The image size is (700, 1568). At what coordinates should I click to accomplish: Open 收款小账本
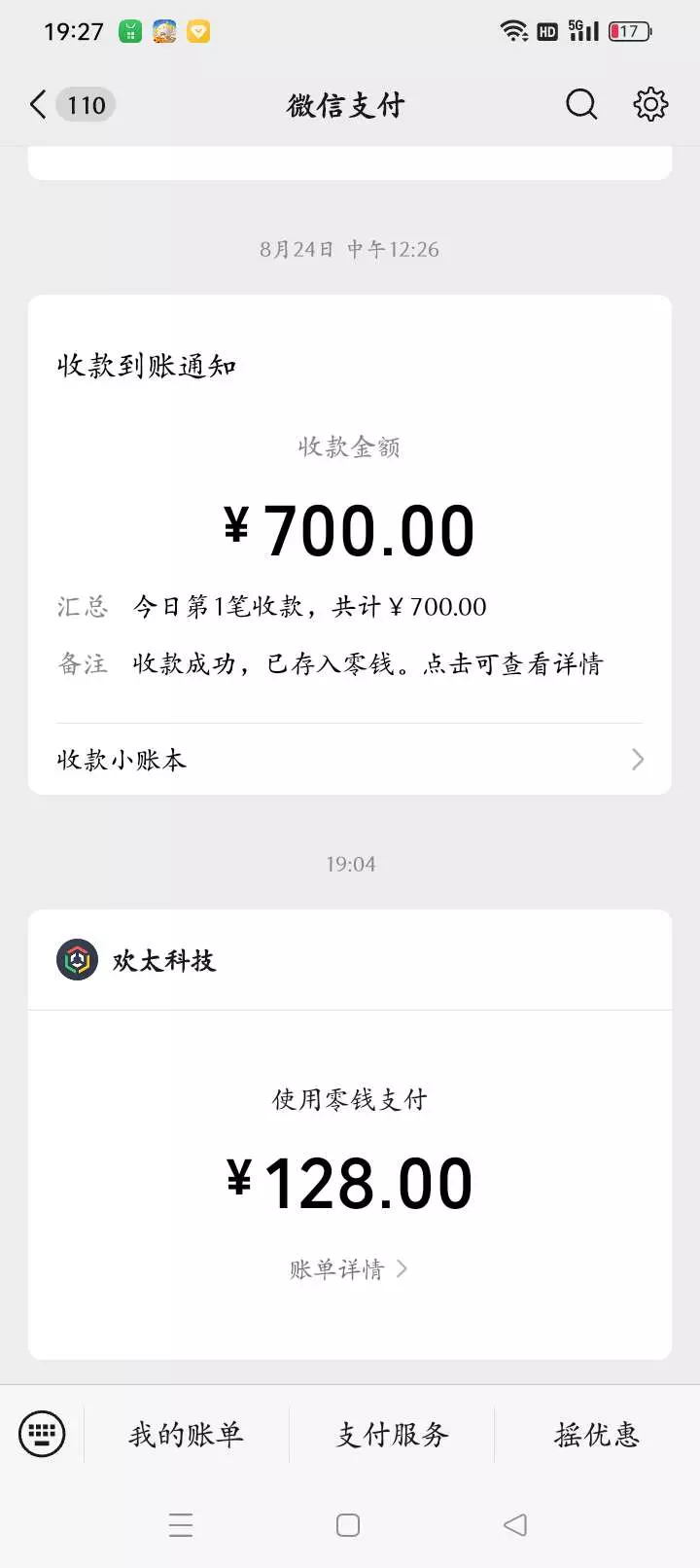[x=350, y=760]
